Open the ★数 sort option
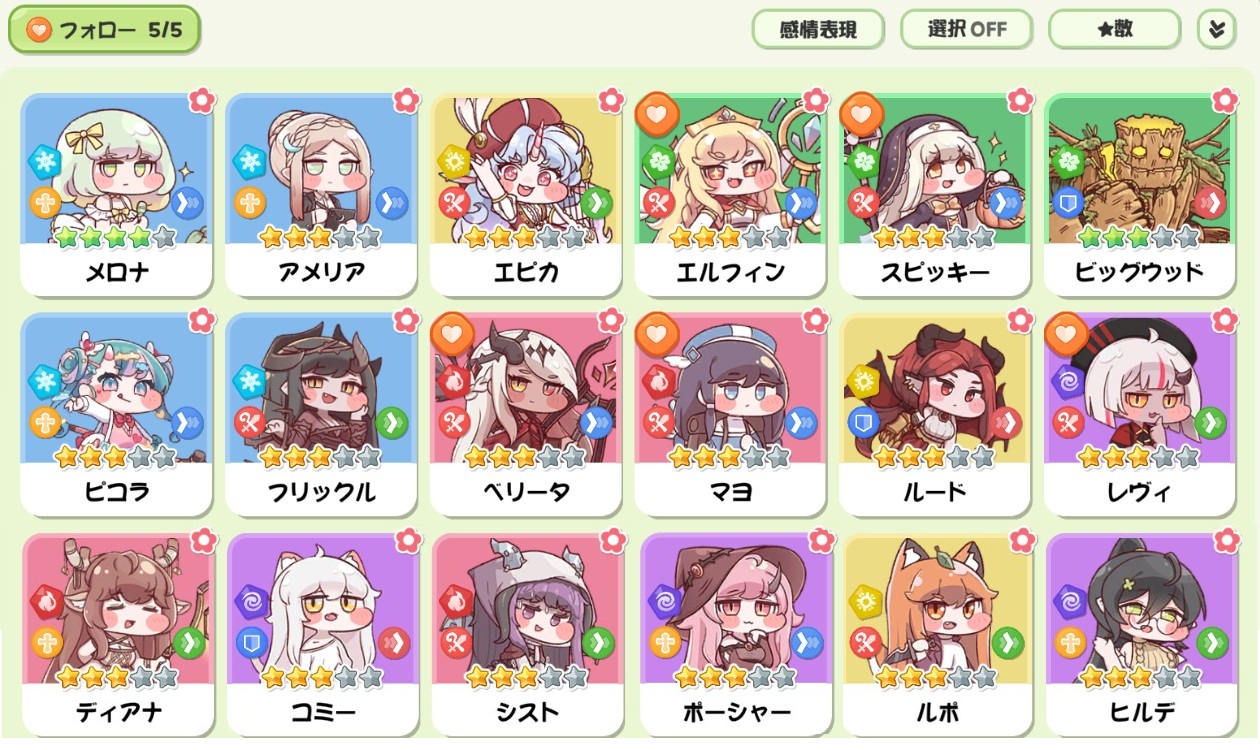Viewport: 1260px width, 750px height. coord(1114,29)
